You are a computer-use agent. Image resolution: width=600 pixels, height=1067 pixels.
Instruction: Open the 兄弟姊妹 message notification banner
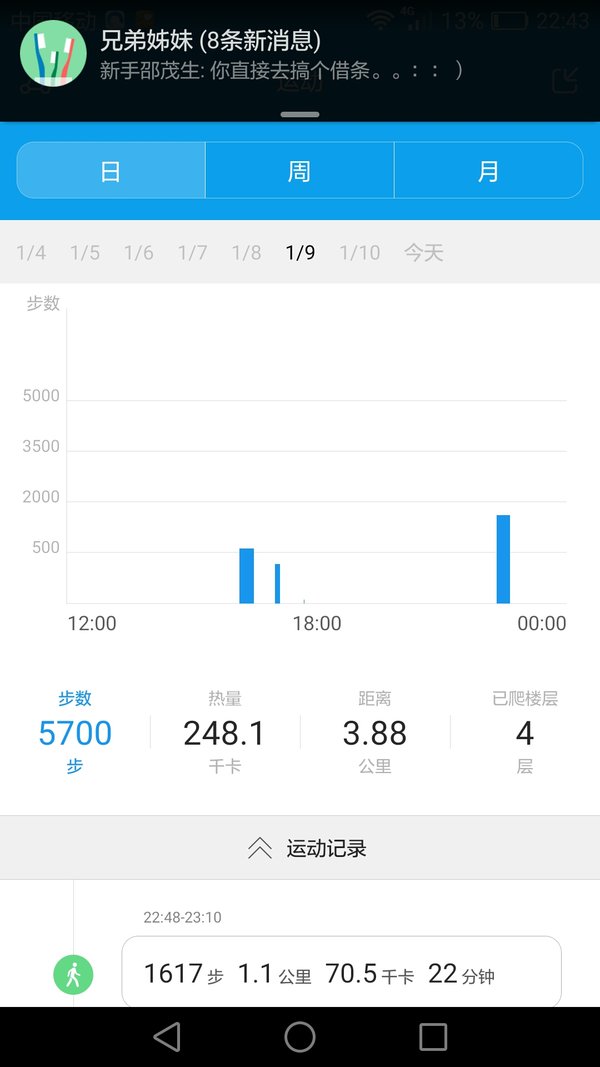click(x=299, y=60)
